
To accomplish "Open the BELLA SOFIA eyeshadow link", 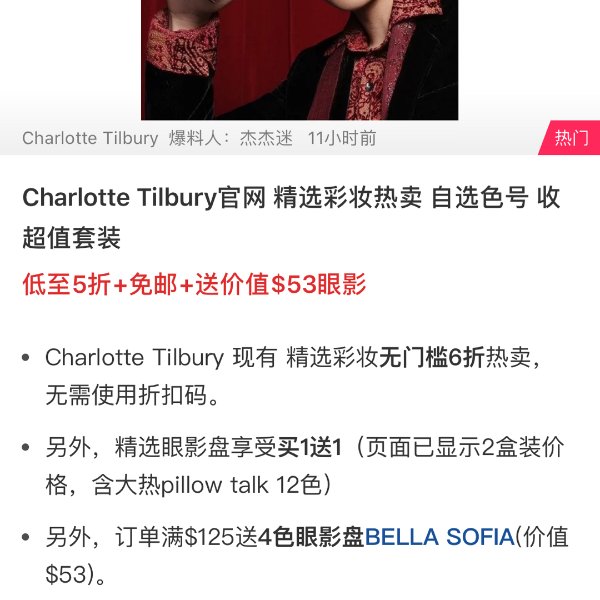I will click(438, 537).
